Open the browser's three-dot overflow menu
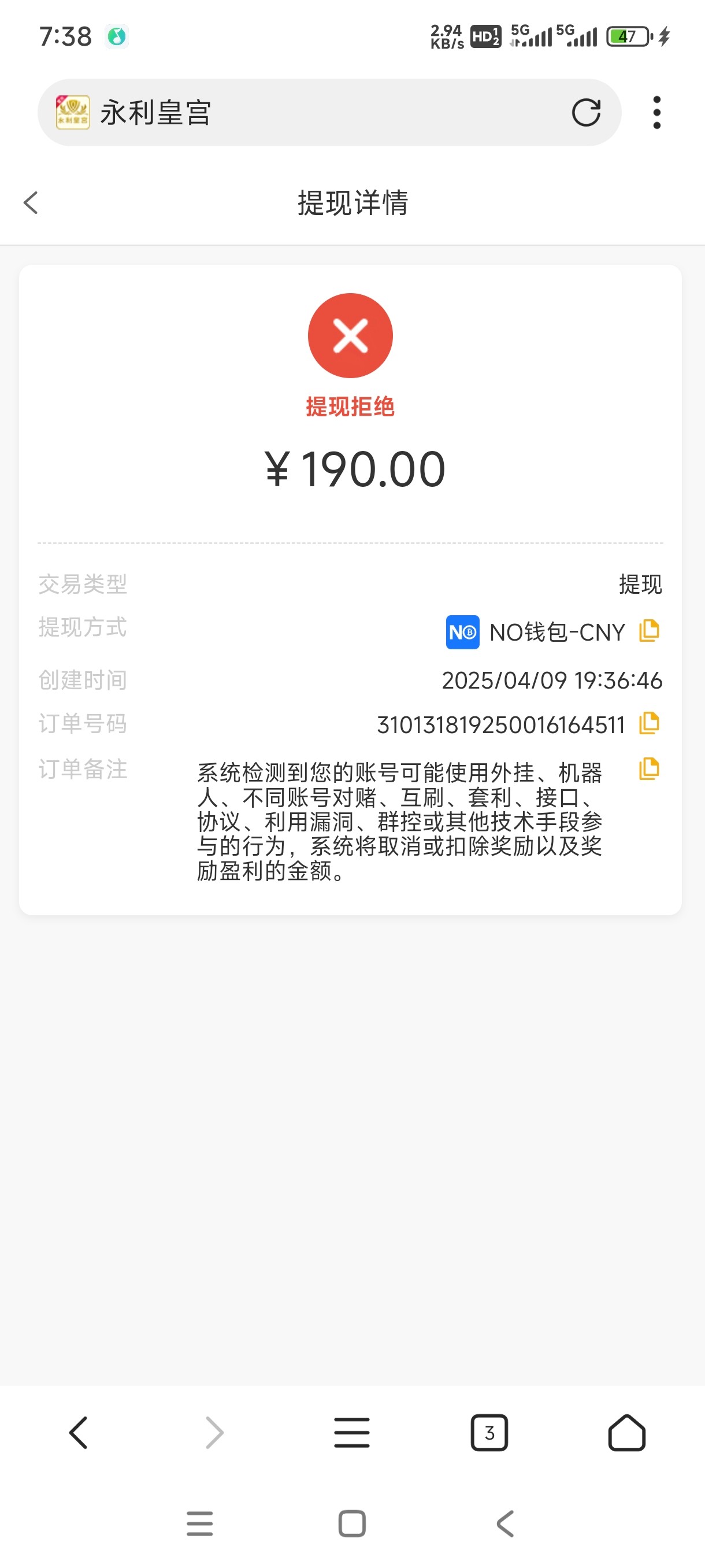Screen dimensions: 705x1568 (656, 113)
